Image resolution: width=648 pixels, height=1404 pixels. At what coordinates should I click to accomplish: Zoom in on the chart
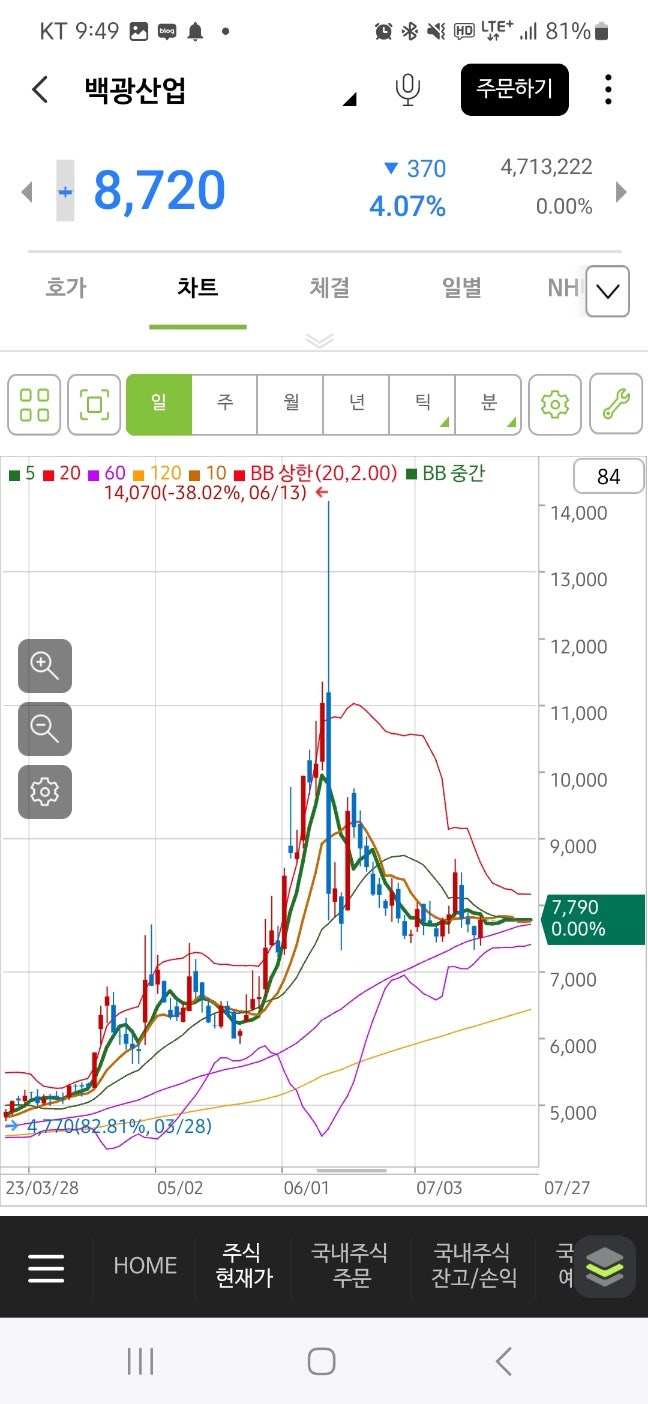point(45,666)
